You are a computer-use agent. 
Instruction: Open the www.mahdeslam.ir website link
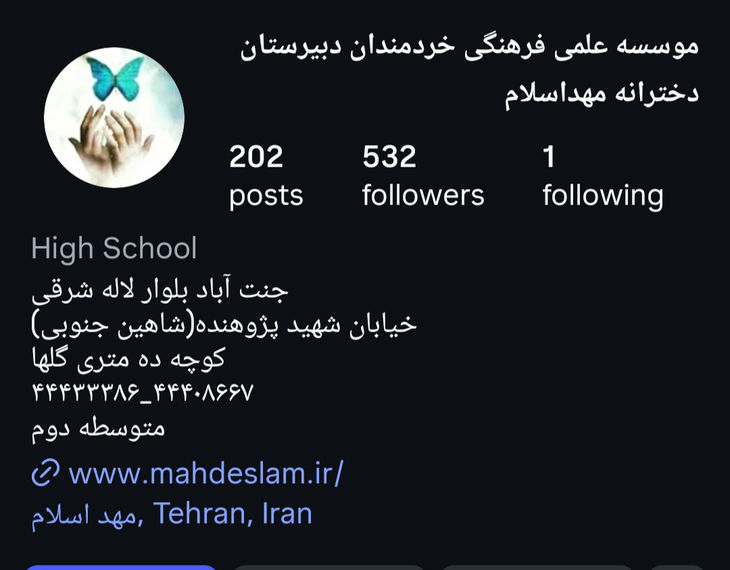tap(205, 472)
